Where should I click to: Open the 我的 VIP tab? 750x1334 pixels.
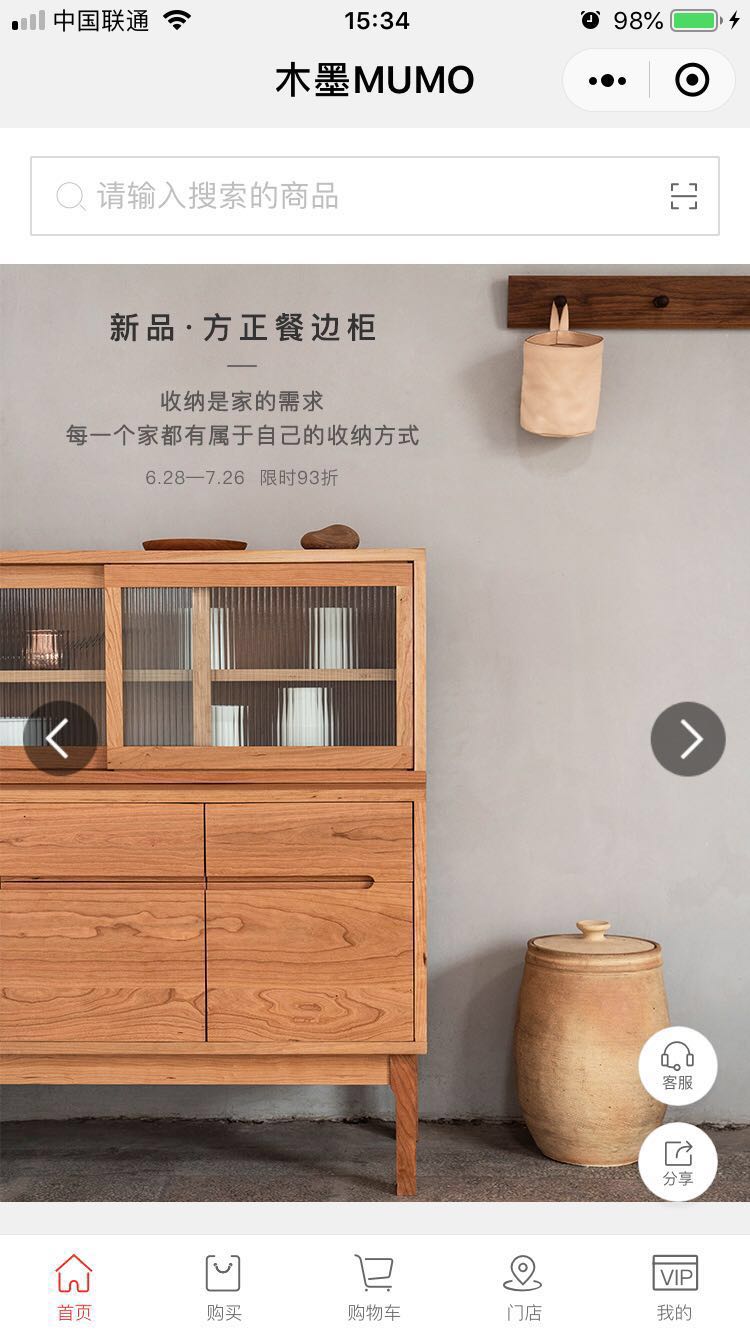[x=674, y=1286]
